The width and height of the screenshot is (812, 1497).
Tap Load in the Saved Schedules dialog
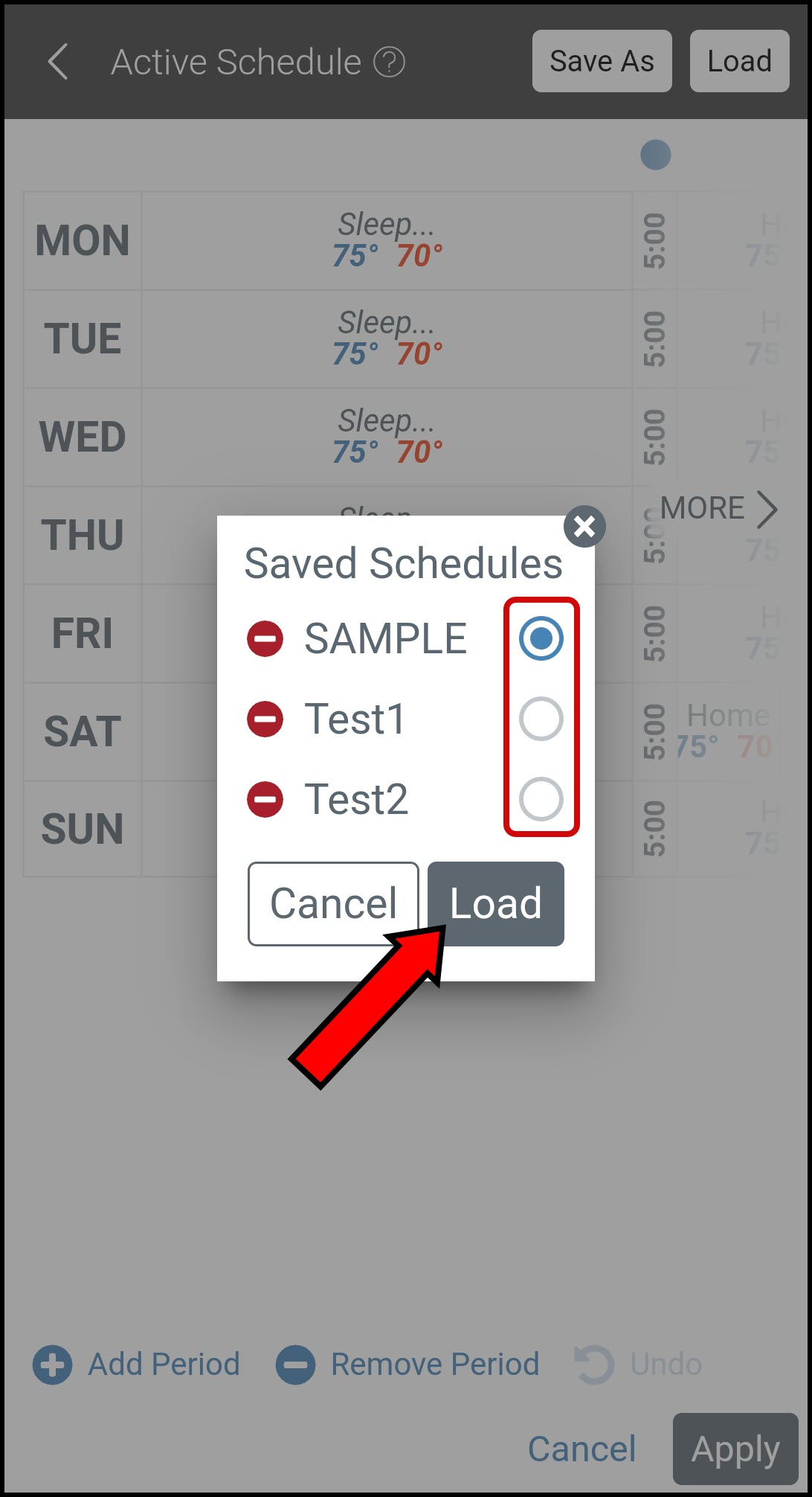[496, 903]
